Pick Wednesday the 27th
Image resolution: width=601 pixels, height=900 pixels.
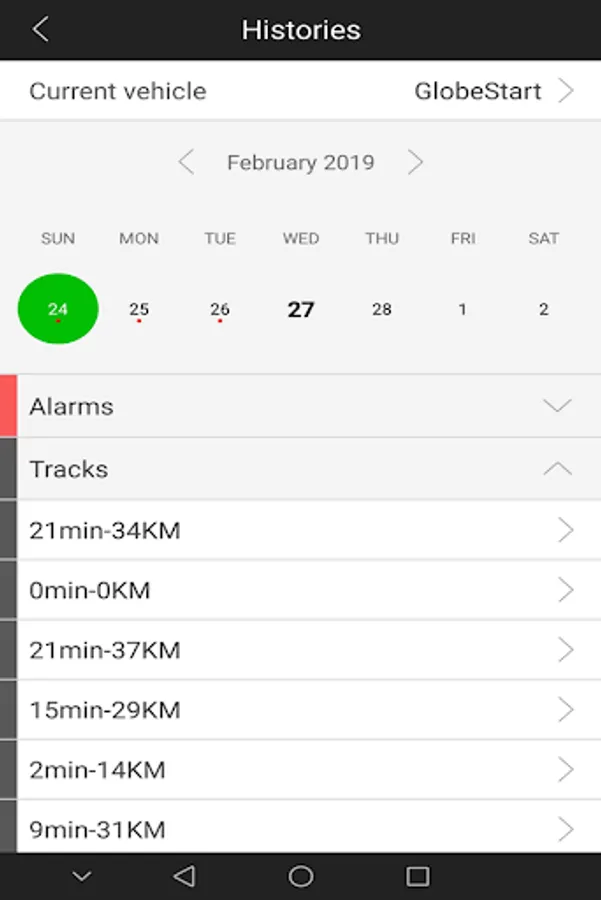click(301, 309)
